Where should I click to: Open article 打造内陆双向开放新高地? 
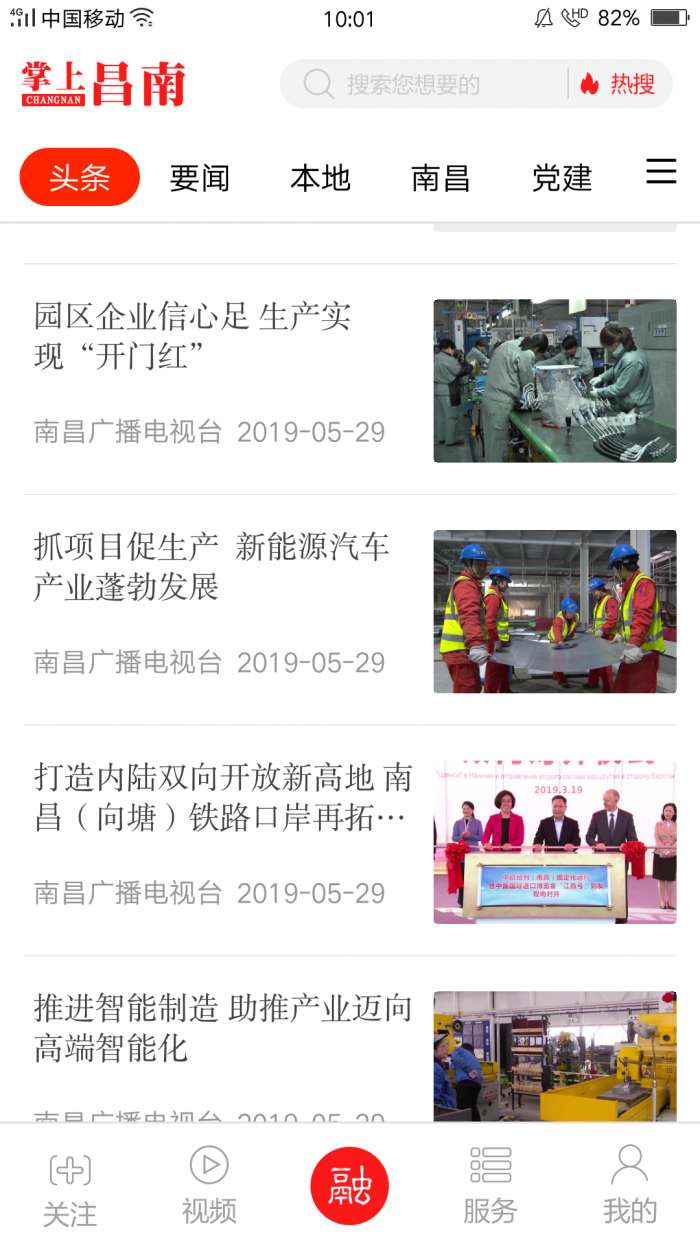[222, 797]
